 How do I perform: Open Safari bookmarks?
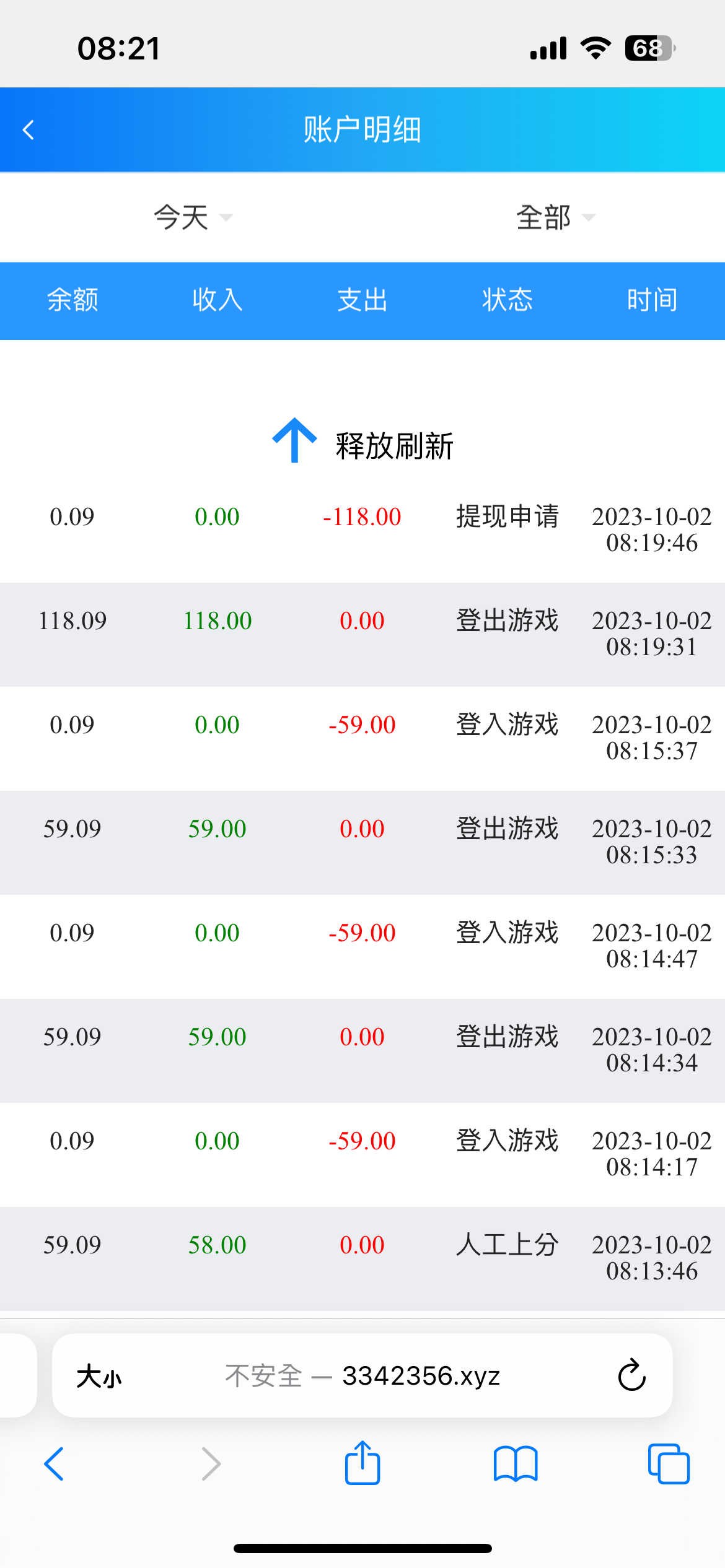click(x=516, y=1464)
